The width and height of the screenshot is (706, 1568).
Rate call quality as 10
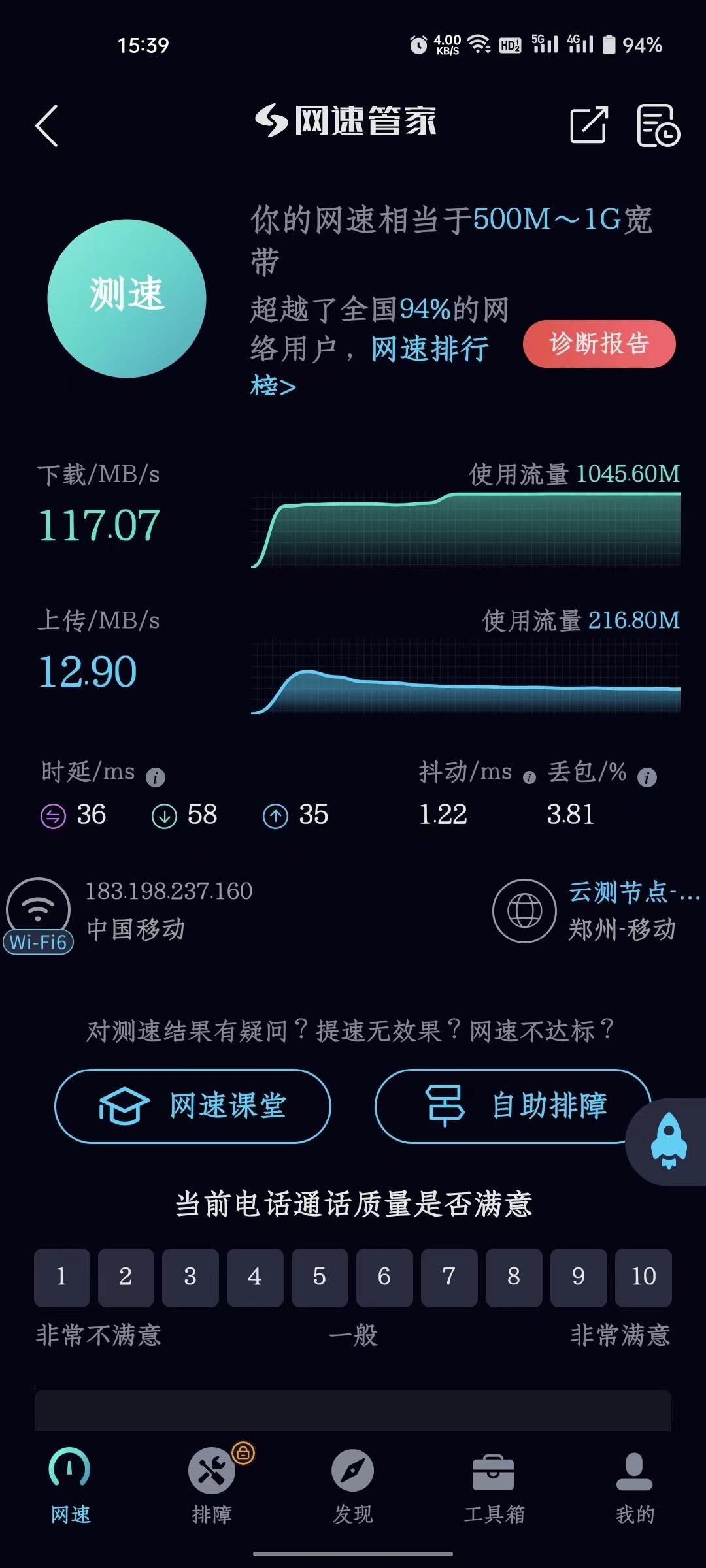pyautogui.click(x=643, y=1277)
